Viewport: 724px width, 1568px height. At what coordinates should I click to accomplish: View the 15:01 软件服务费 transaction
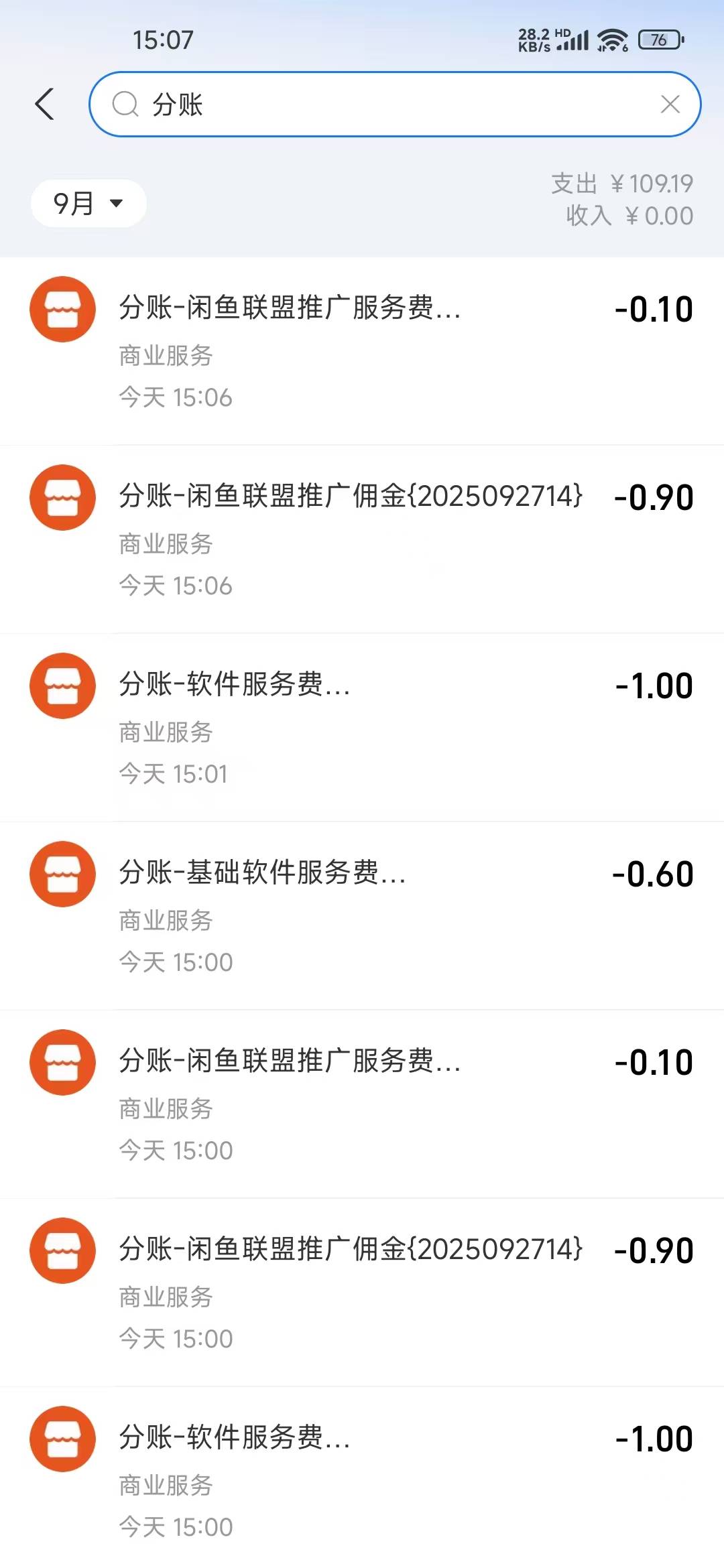pyautogui.click(x=362, y=728)
